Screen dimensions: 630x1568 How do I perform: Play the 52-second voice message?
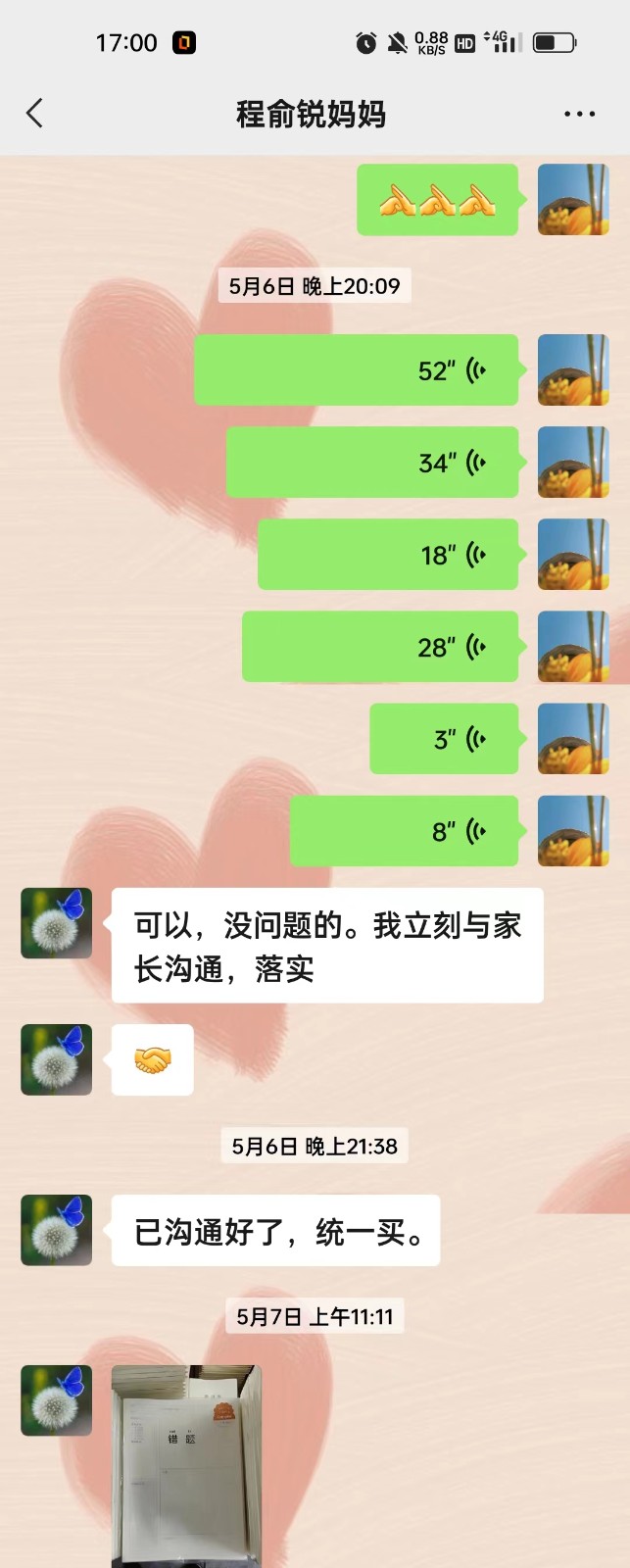(x=357, y=370)
